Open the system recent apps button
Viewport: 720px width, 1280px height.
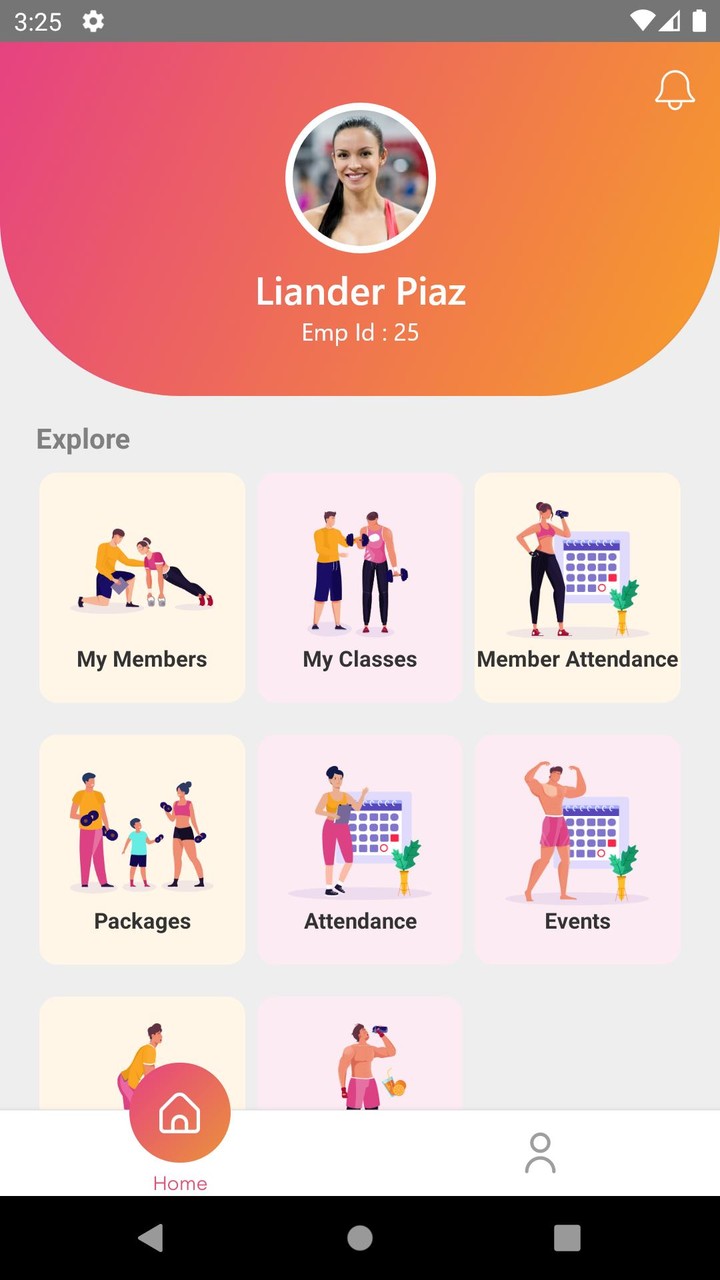pos(567,1238)
